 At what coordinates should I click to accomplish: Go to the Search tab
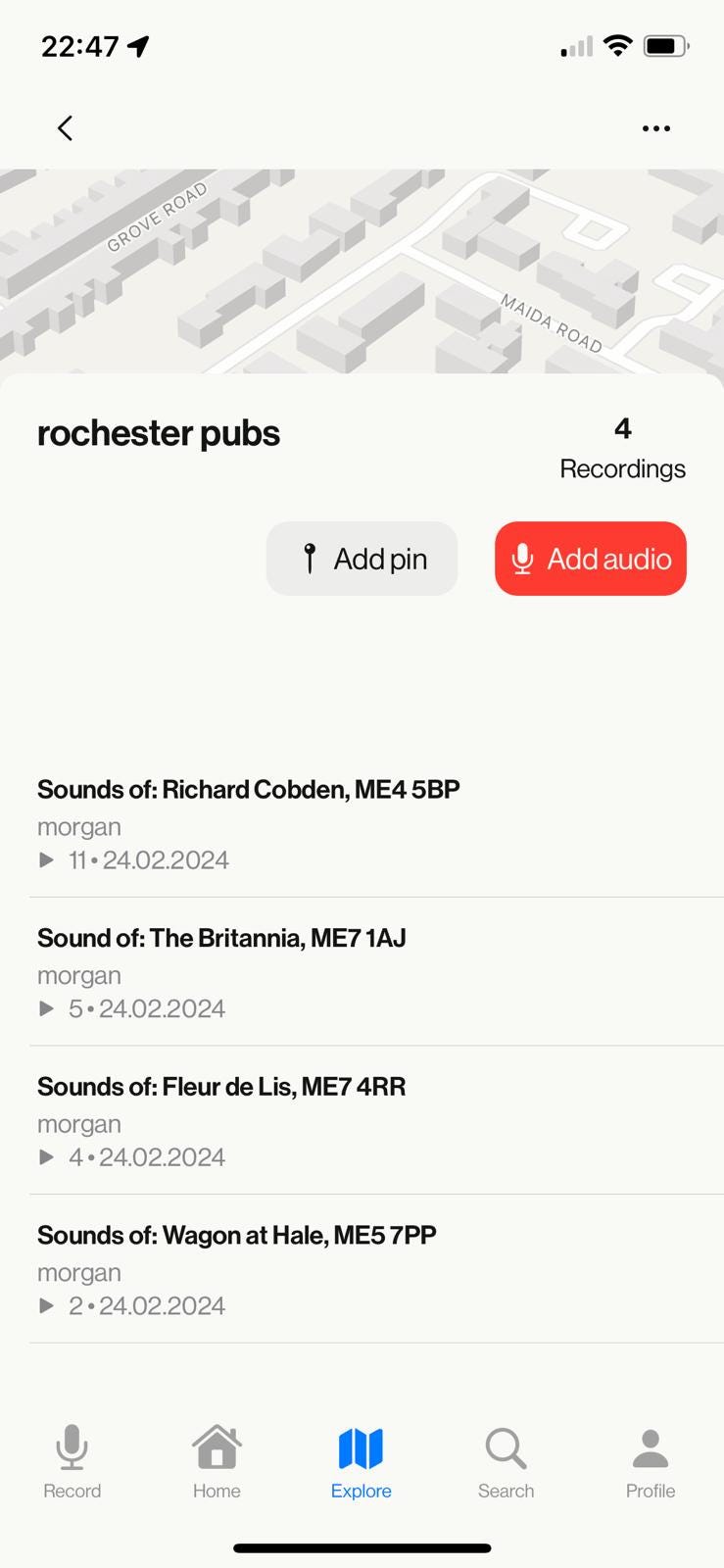tap(506, 1463)
